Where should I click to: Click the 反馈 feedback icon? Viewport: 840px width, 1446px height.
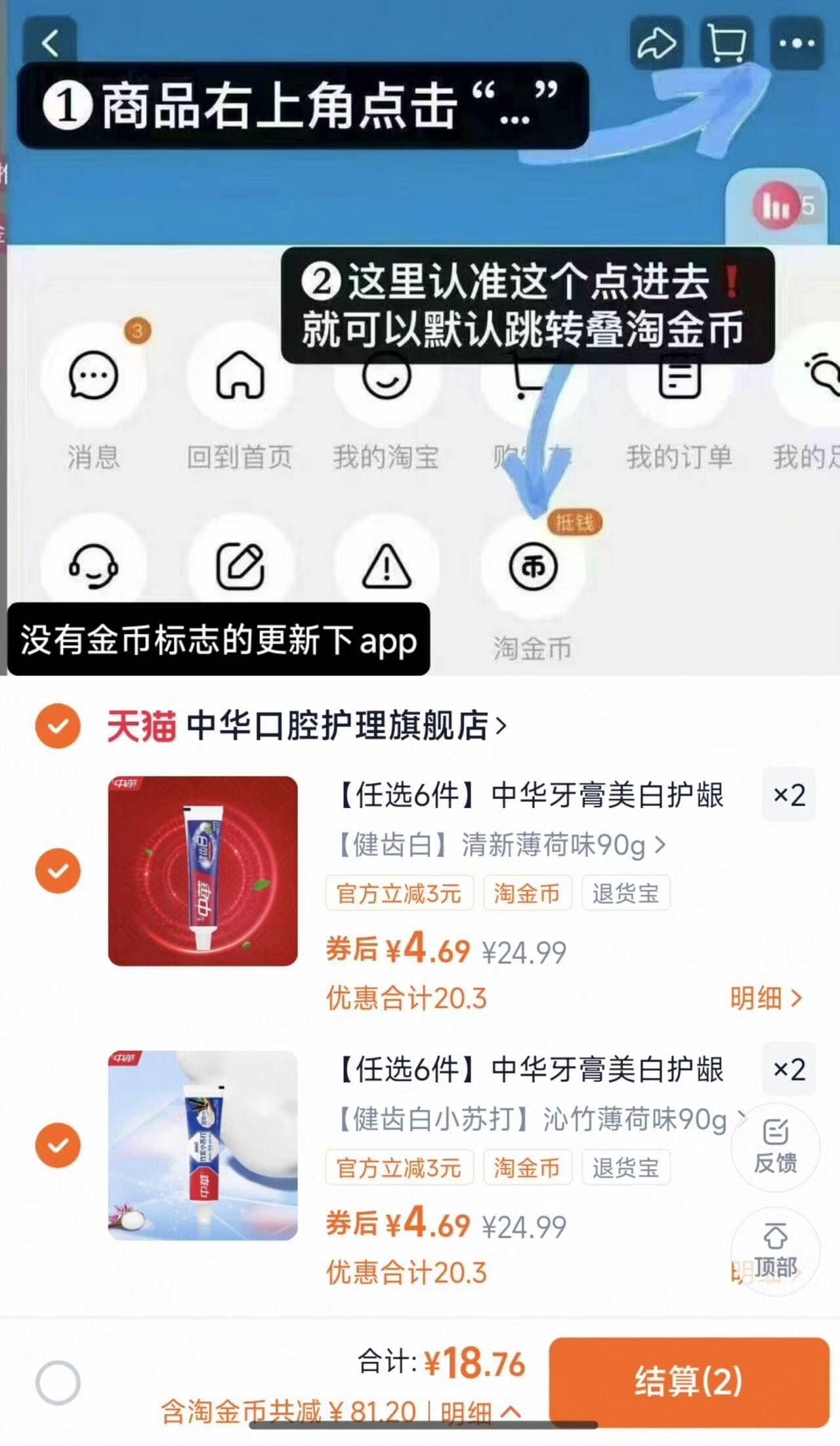click(x=776, y=1147)
